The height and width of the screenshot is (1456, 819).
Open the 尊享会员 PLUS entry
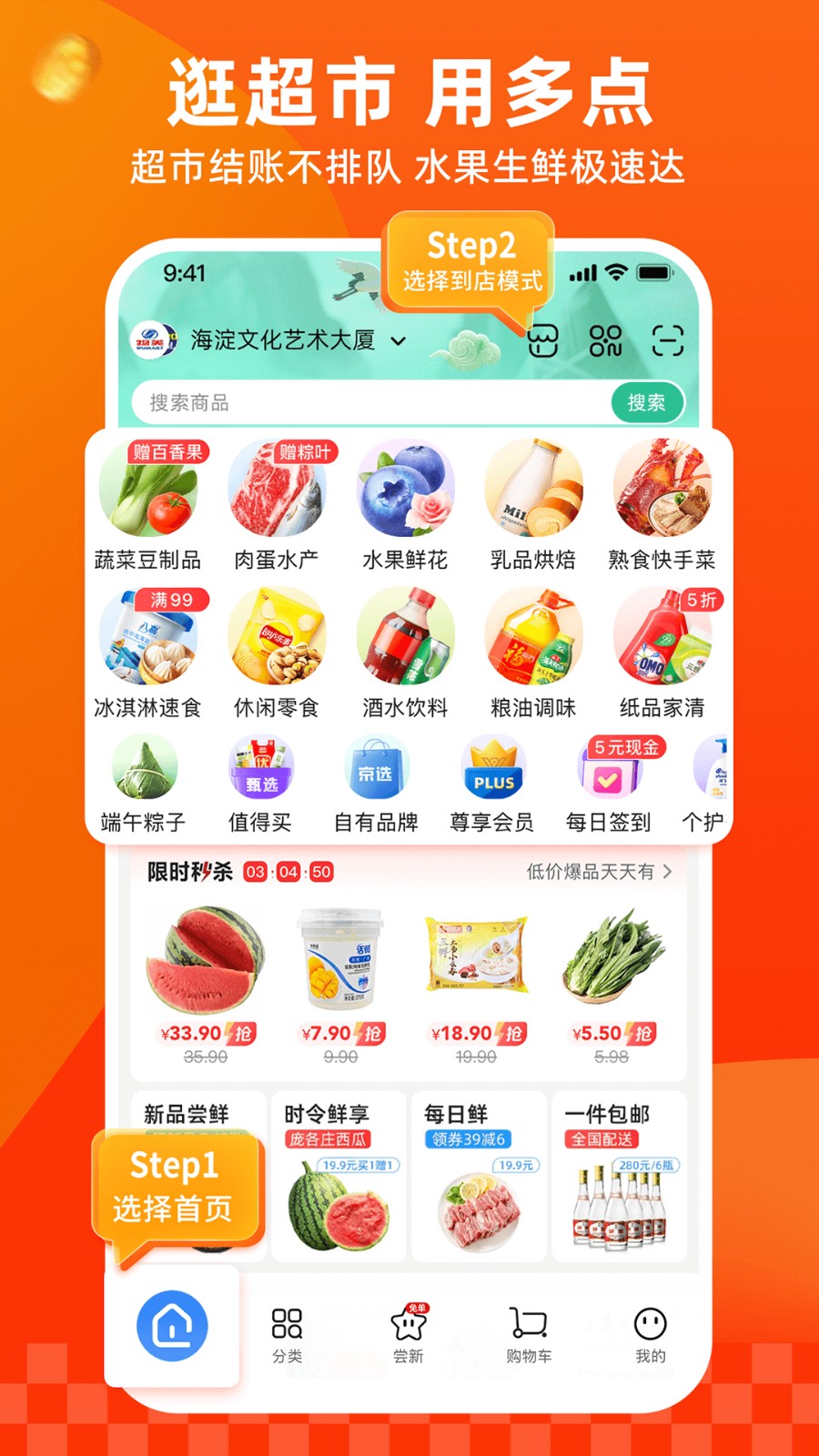[x=491, y=769]
